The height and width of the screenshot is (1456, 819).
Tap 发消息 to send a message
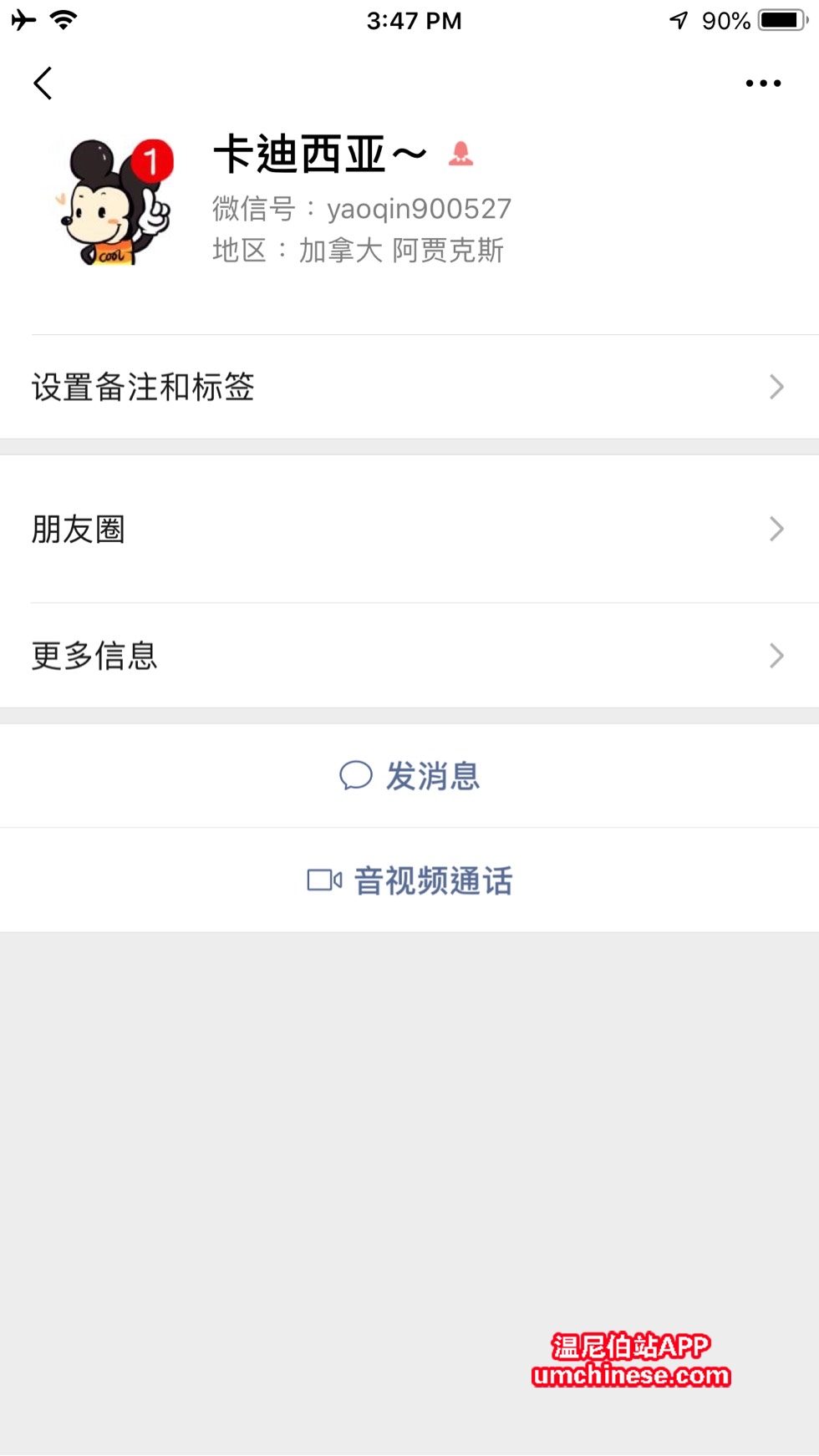[409, 776]
